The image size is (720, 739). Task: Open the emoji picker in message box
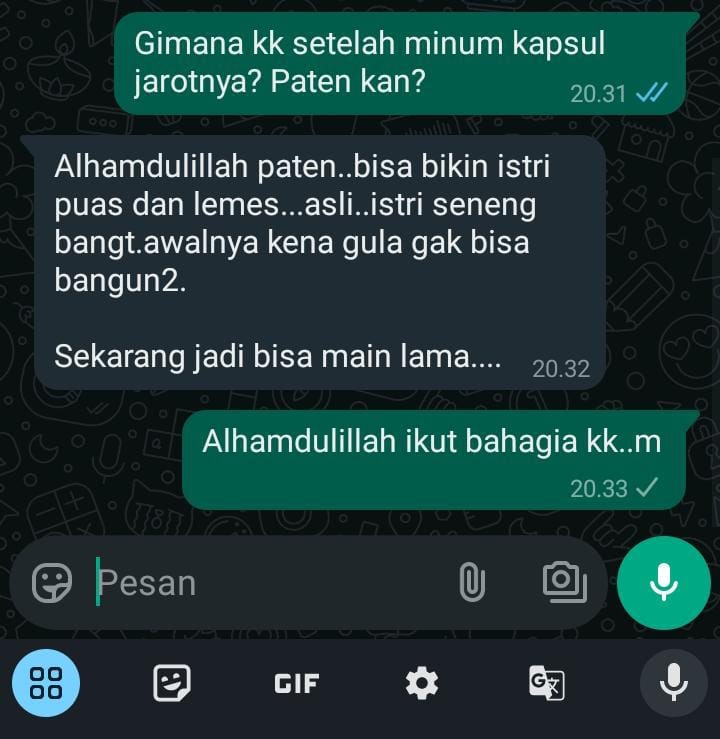[x=52, y=582]
